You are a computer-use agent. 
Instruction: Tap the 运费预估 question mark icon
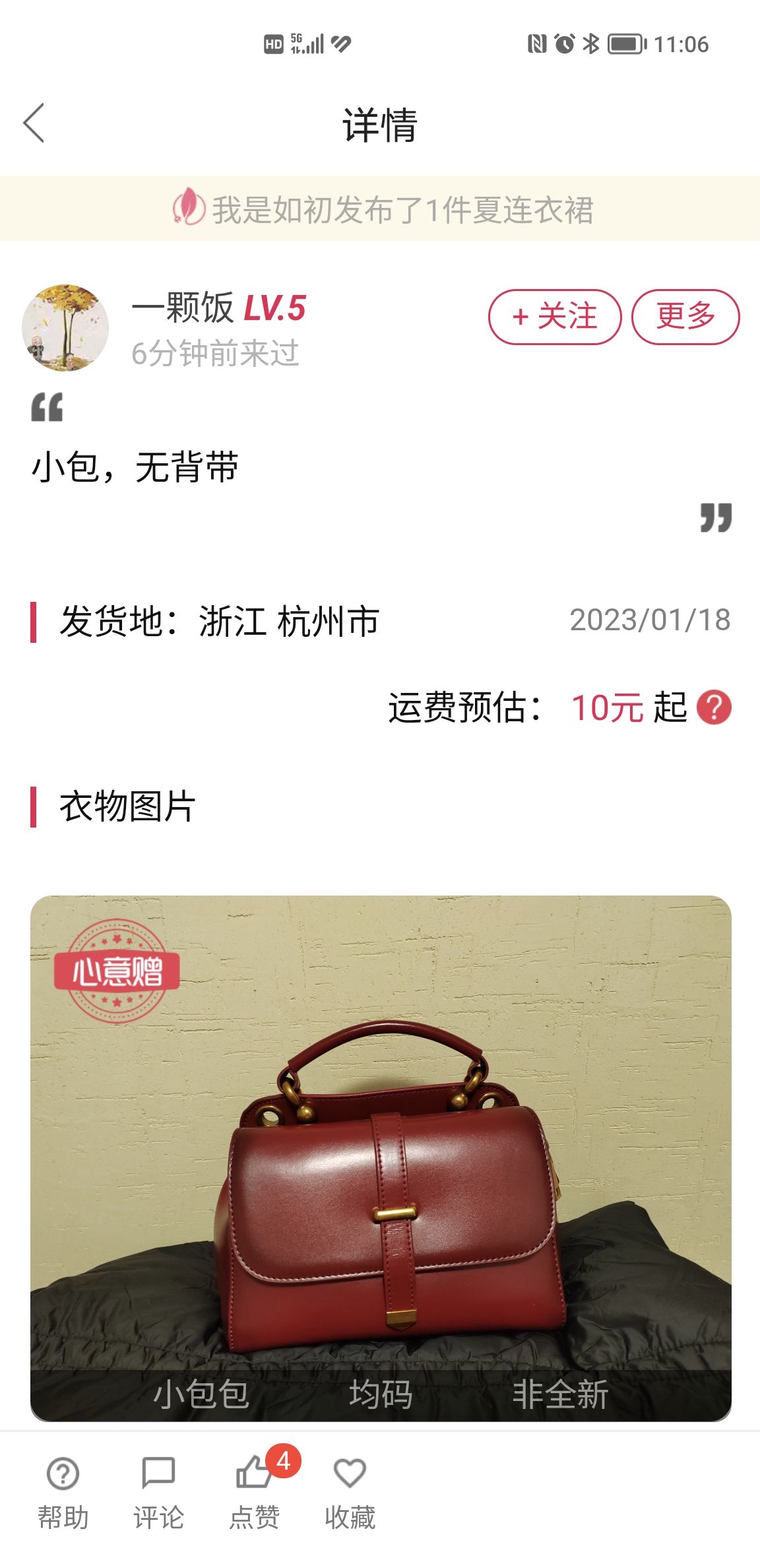pos(714,707)
